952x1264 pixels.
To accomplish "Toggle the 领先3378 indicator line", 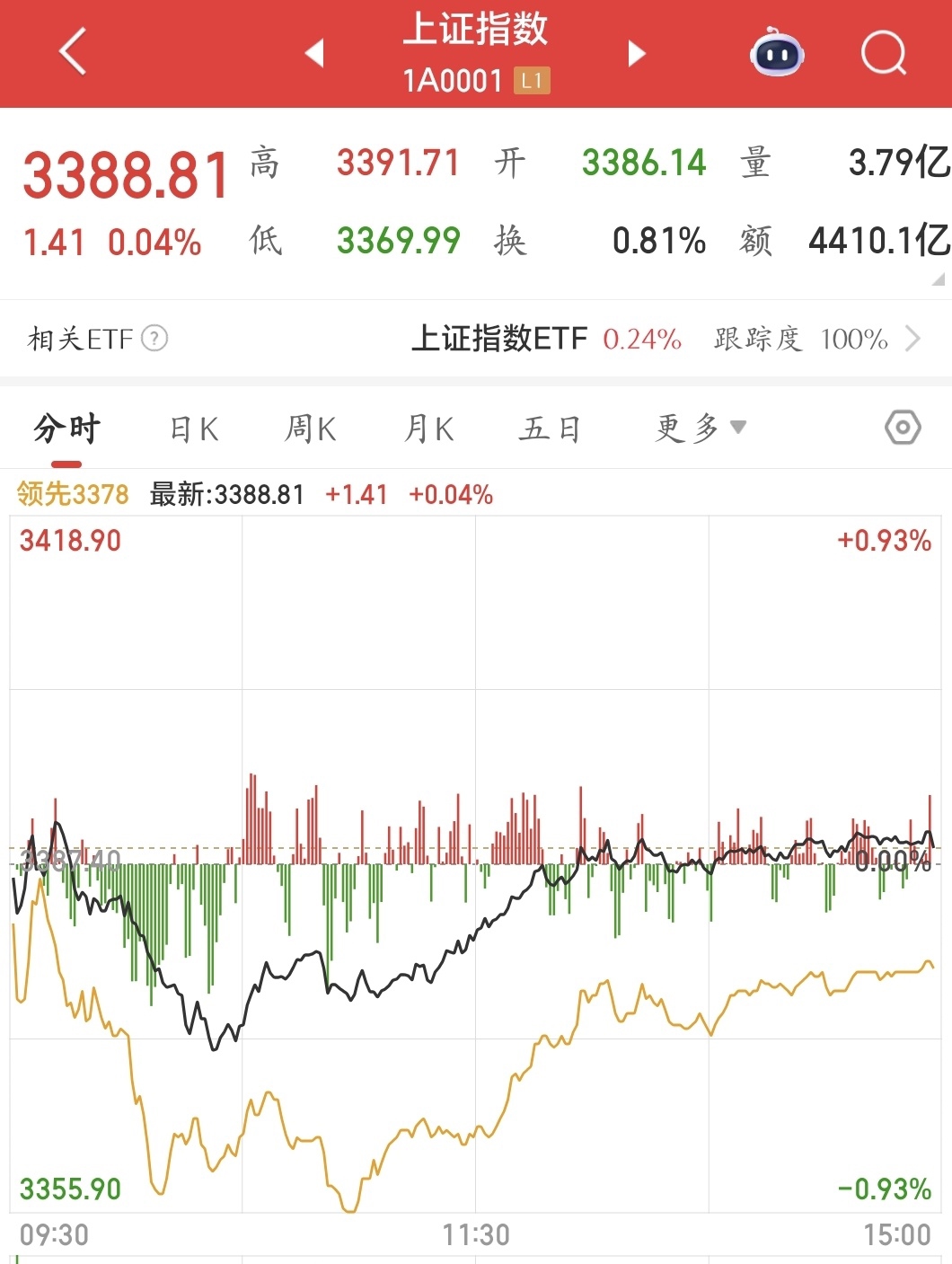I will pos(70,494).
